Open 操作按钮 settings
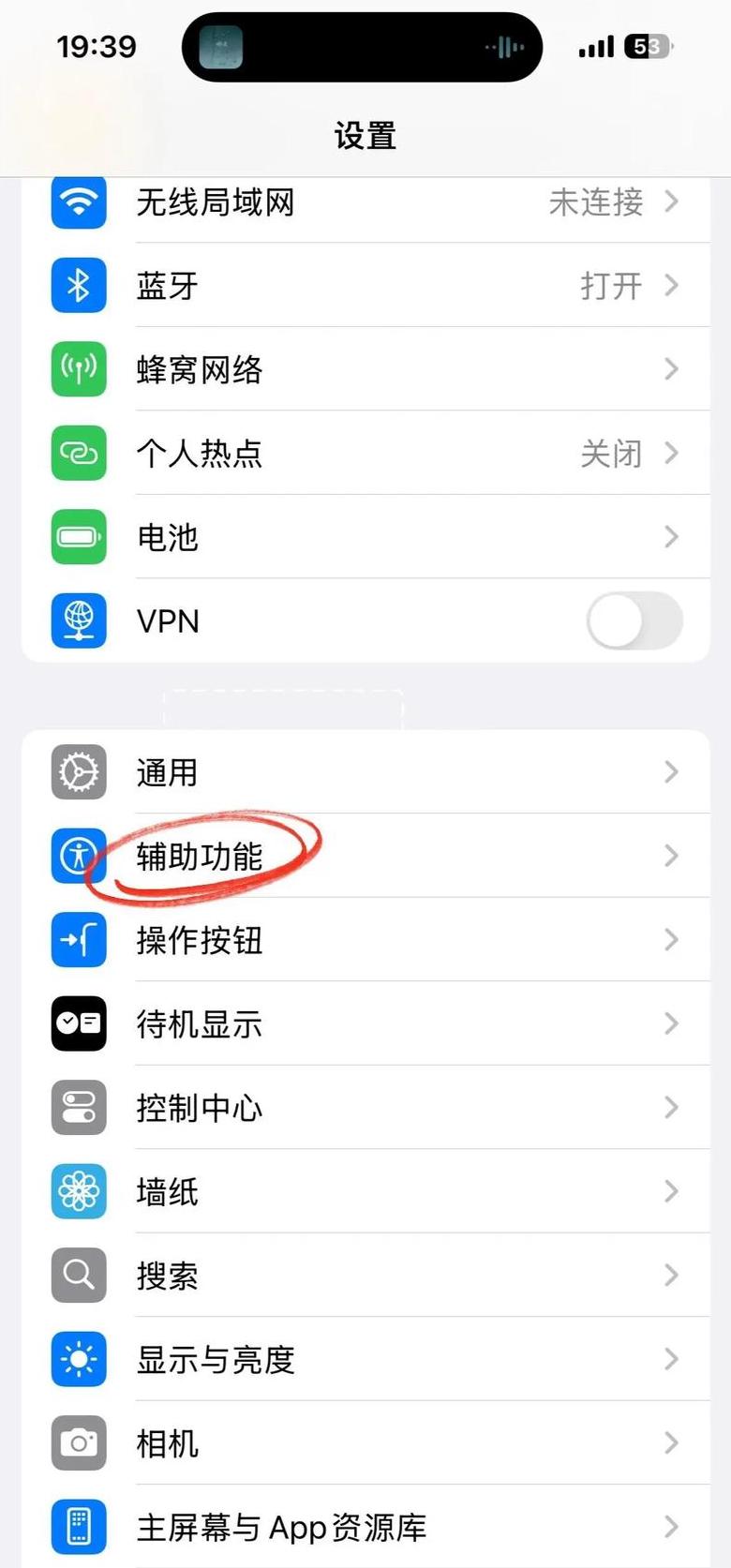731x1568 pixels. point(365,940)
